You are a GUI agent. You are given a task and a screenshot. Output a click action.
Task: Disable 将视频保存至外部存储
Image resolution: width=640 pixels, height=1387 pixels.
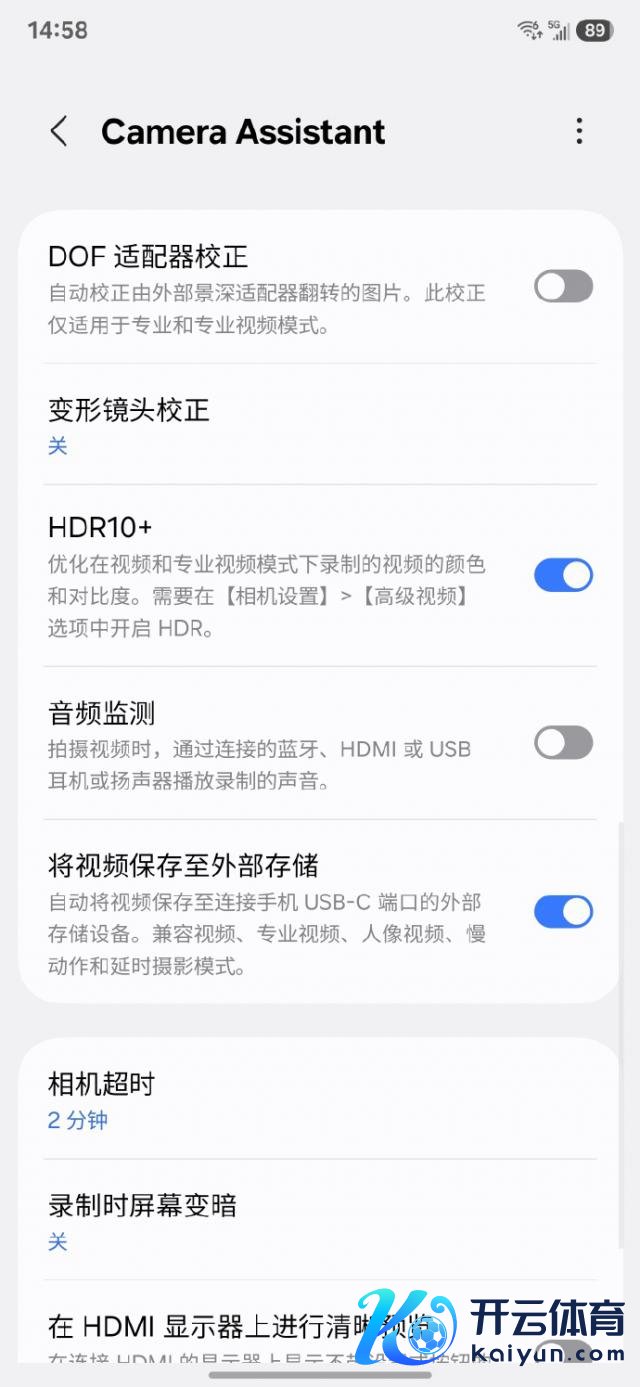(563, 911)
